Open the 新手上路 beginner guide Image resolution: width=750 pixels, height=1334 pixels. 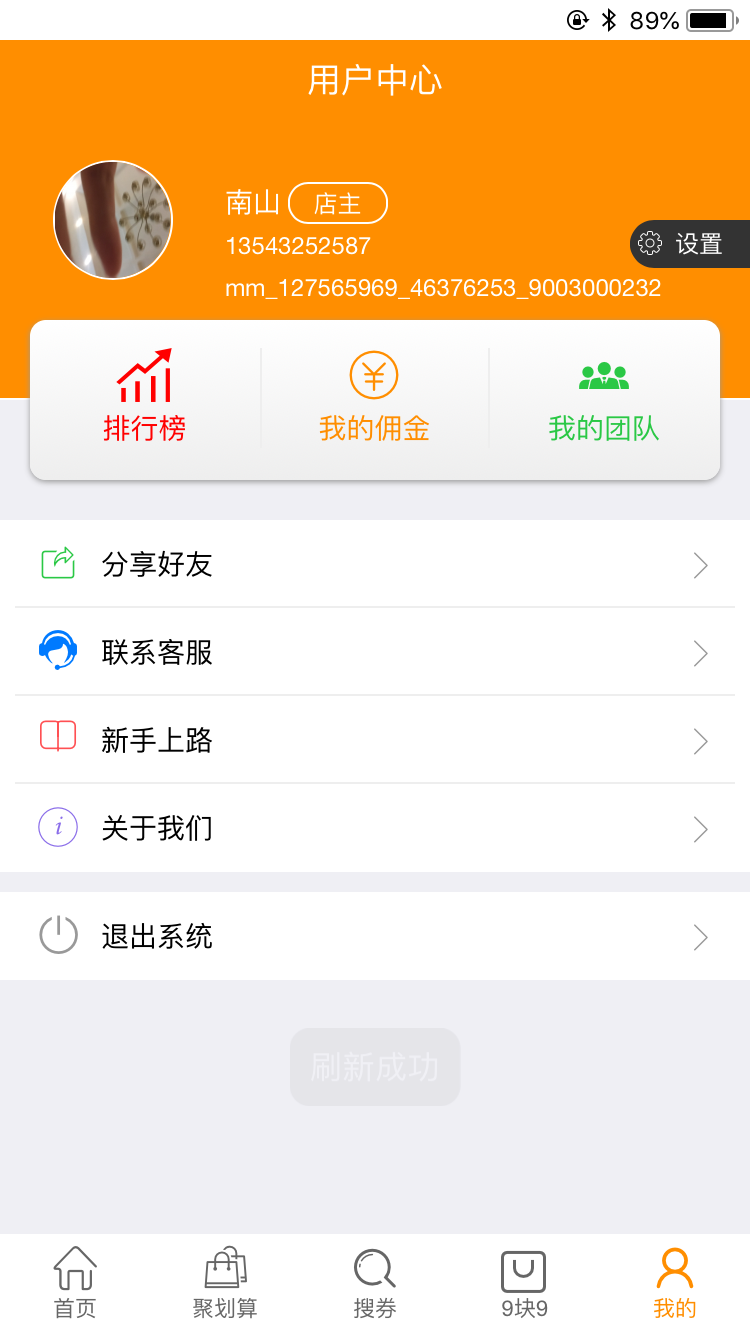[375, 741]
